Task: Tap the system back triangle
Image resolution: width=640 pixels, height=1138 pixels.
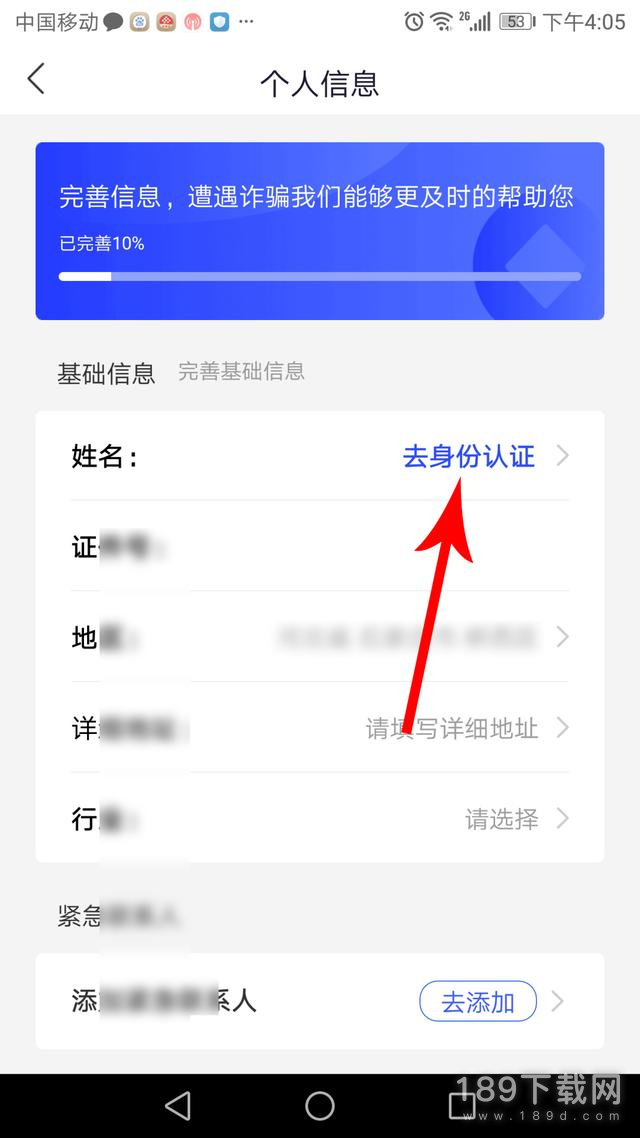Action: tap(178, 1105)
